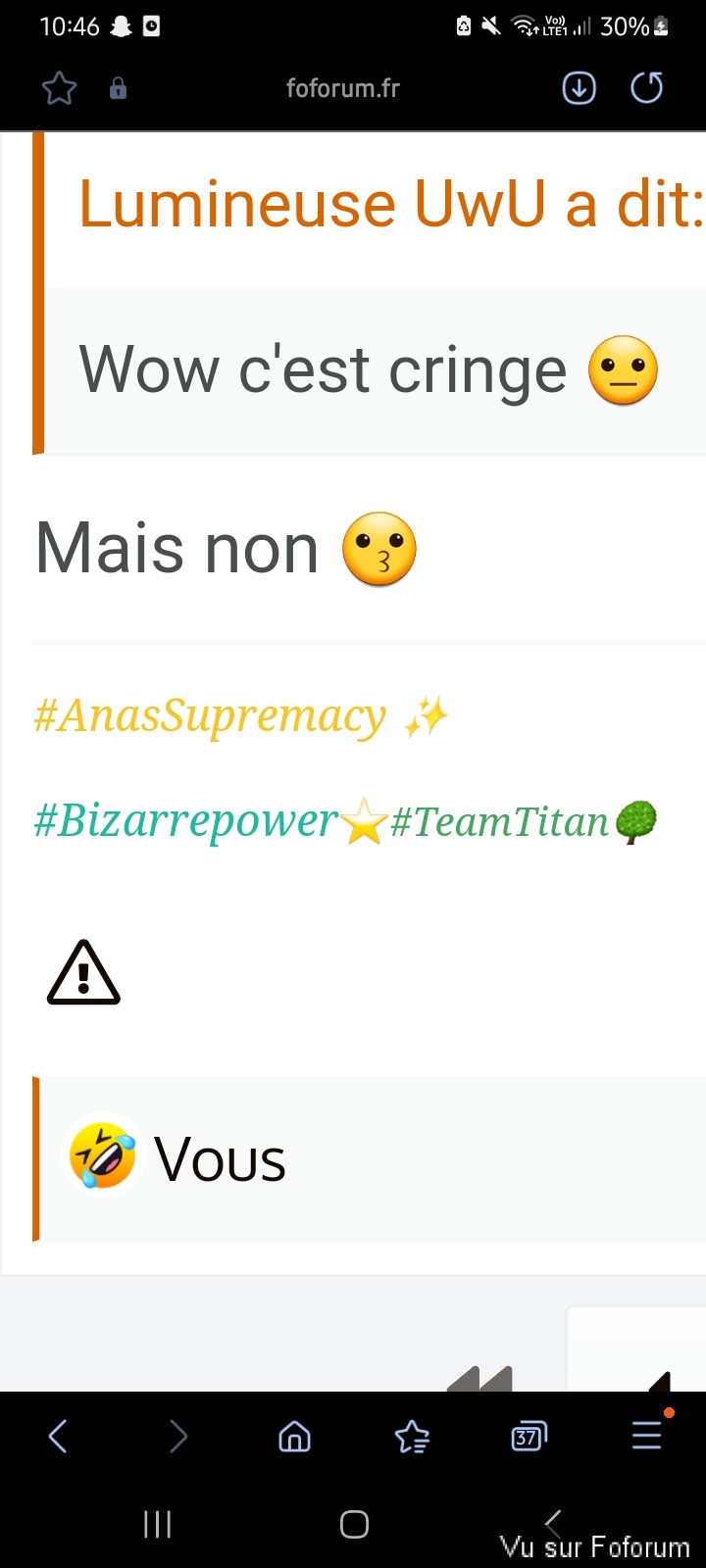This screenshot has width=706, height=1568.
Task: Open the saved bookmarks list
Action: [x=412, y=1437]
